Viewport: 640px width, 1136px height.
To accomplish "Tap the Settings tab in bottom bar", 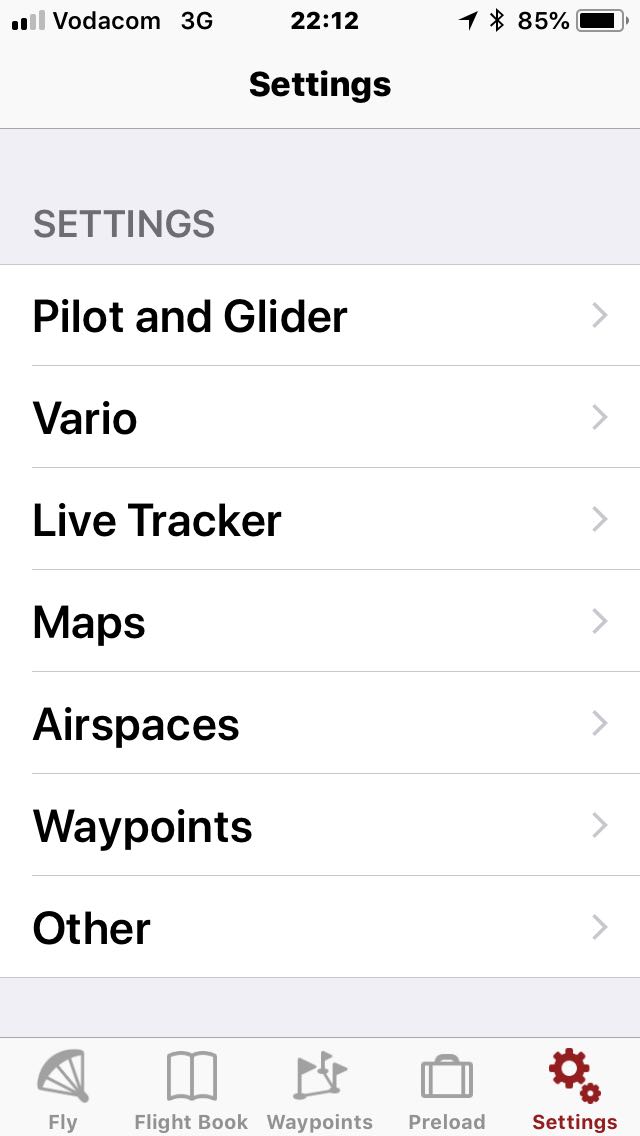I will tap(575, 1090).
